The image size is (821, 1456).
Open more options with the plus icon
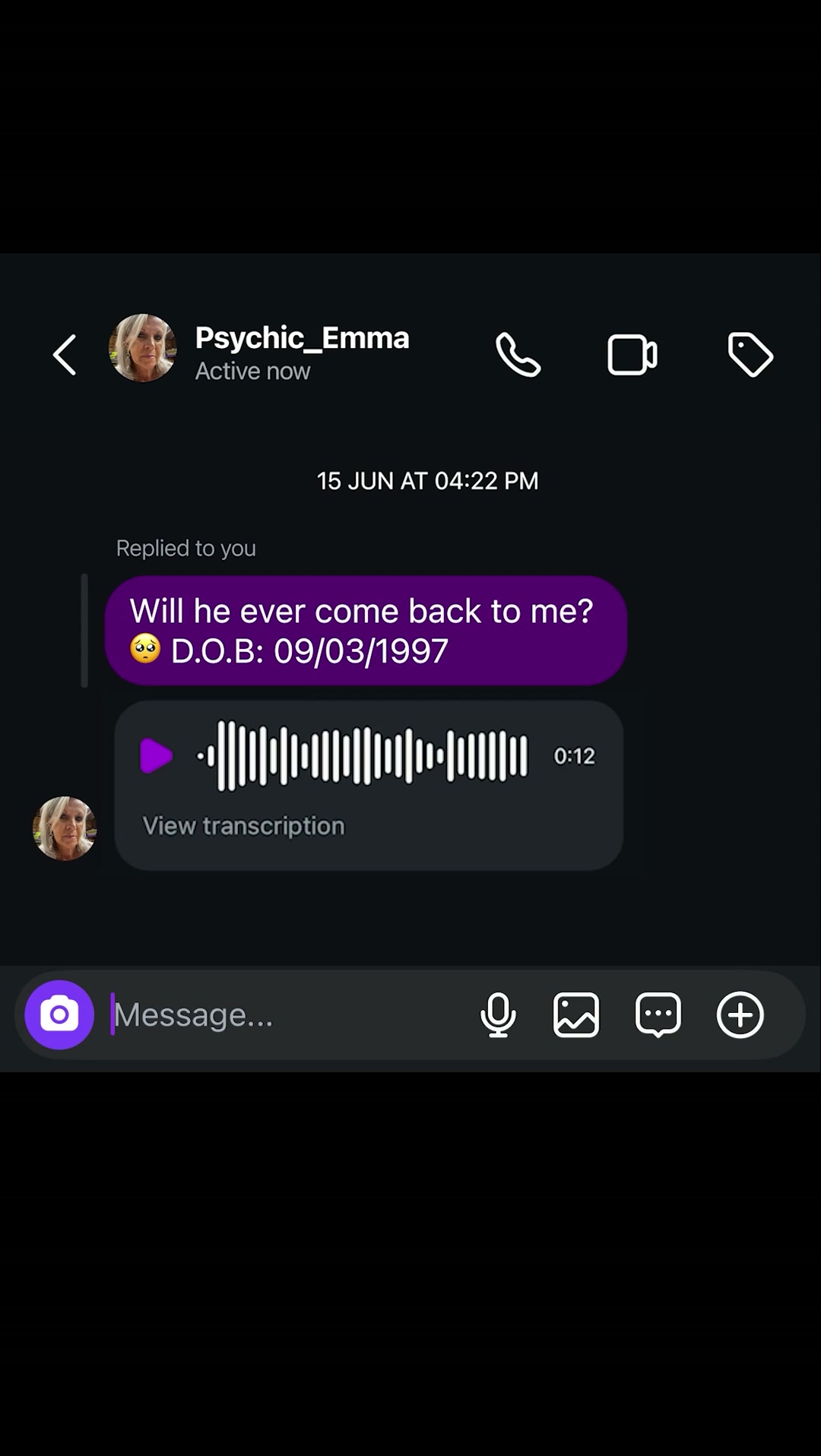740,1015
